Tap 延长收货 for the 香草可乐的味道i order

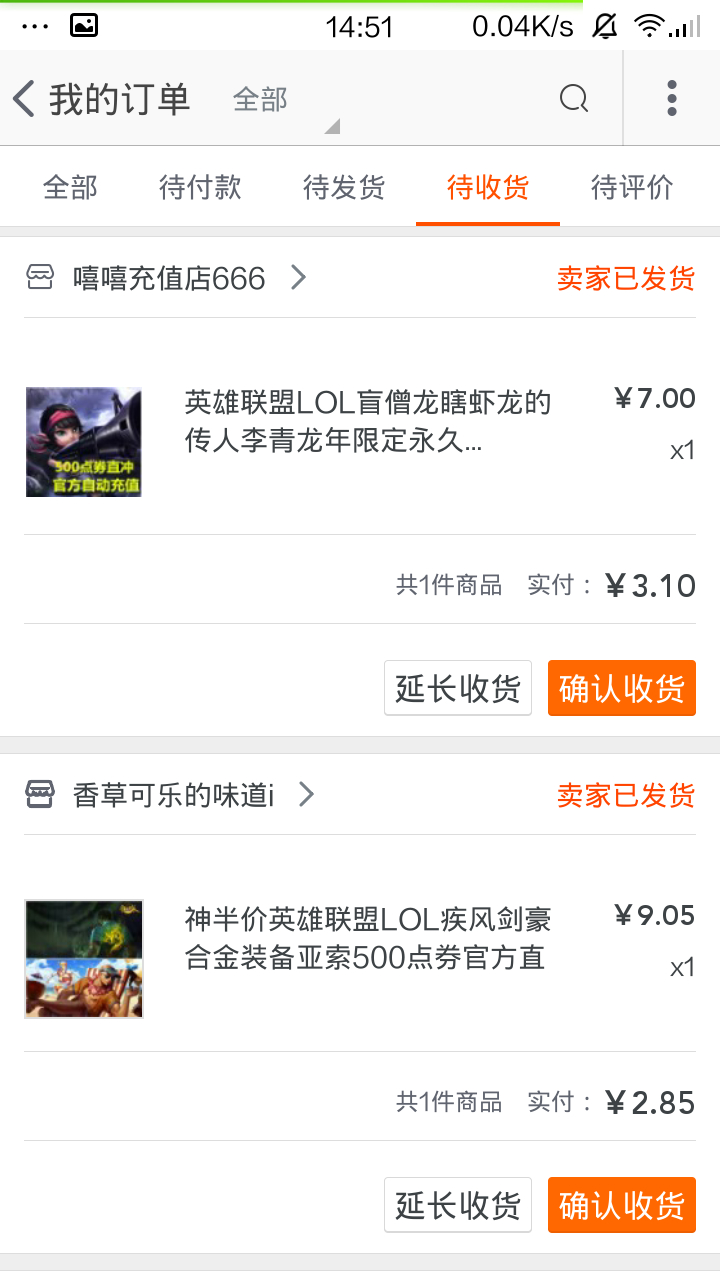click(x=458, y=1205)
